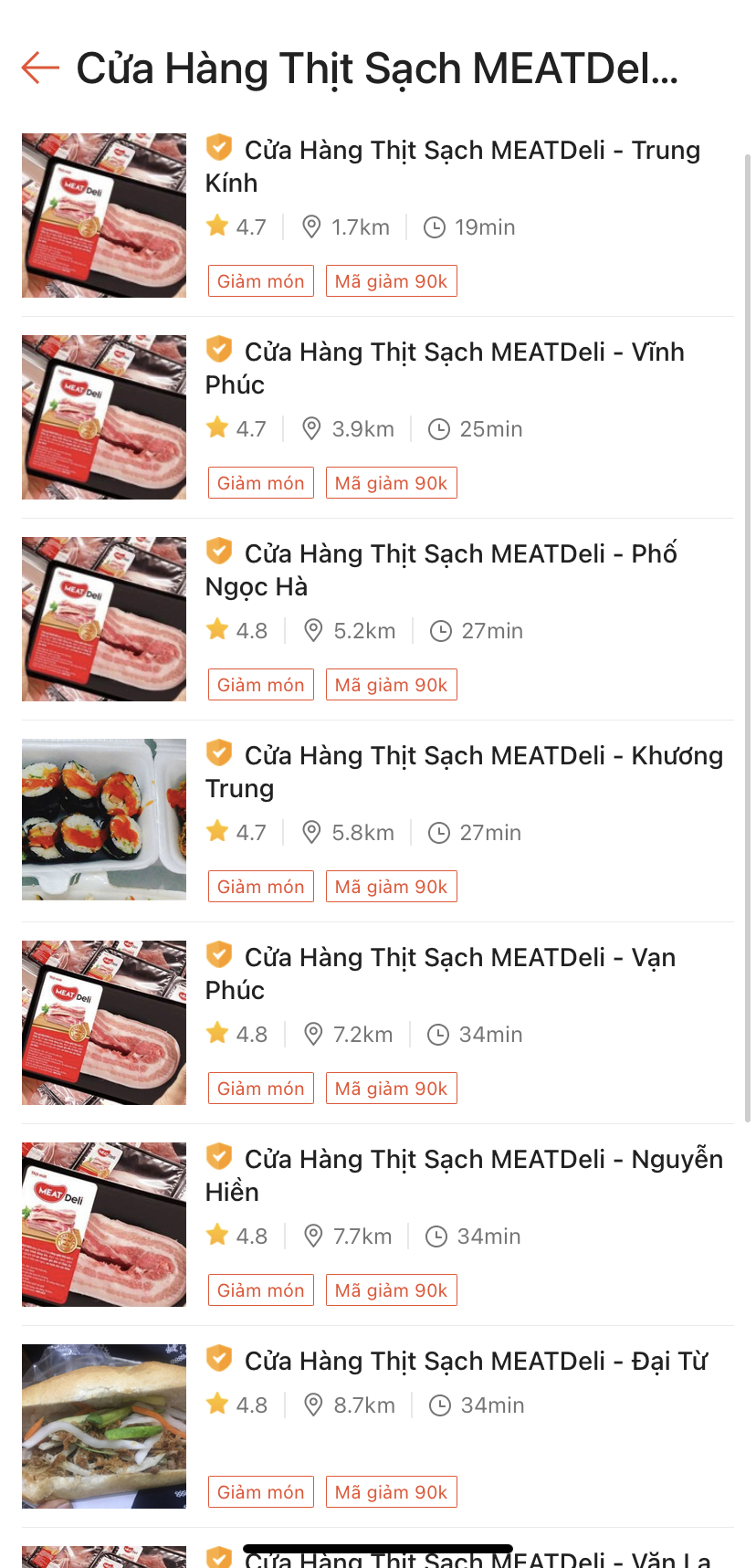Viewport: 756px width, 1568px height.
Task: Choose the MEATDeli - Vạn Phúc store
Action: (440, 973)
